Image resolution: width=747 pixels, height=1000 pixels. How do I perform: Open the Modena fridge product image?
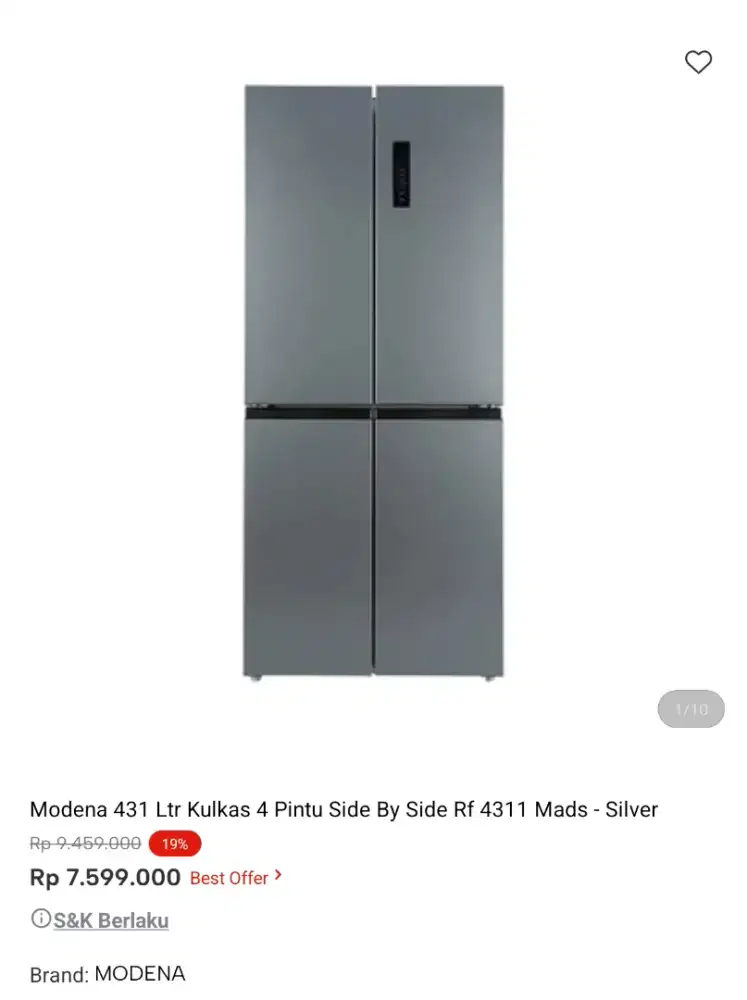pos(374,380)
